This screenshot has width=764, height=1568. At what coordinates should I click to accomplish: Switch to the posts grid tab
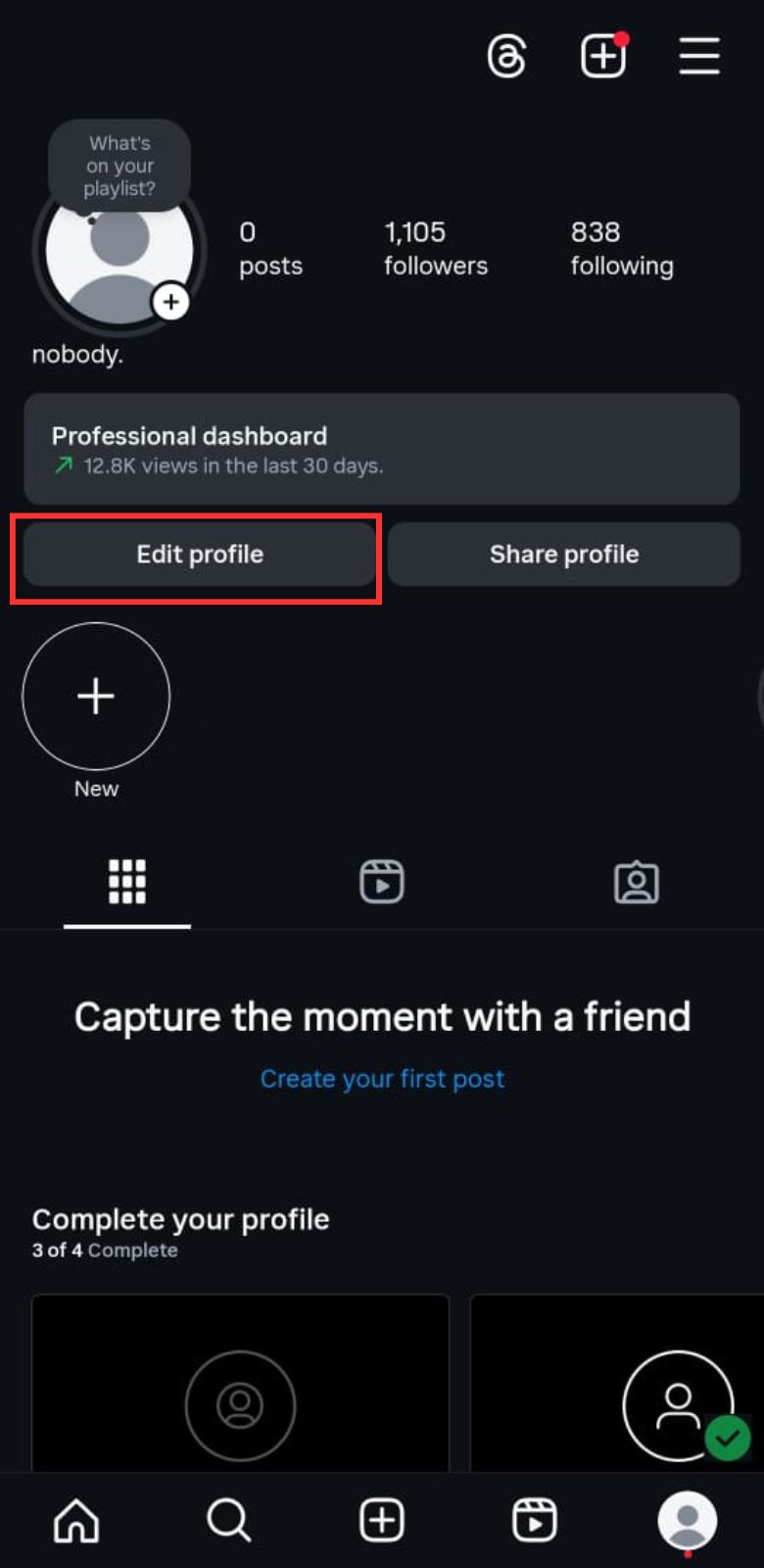127,881
